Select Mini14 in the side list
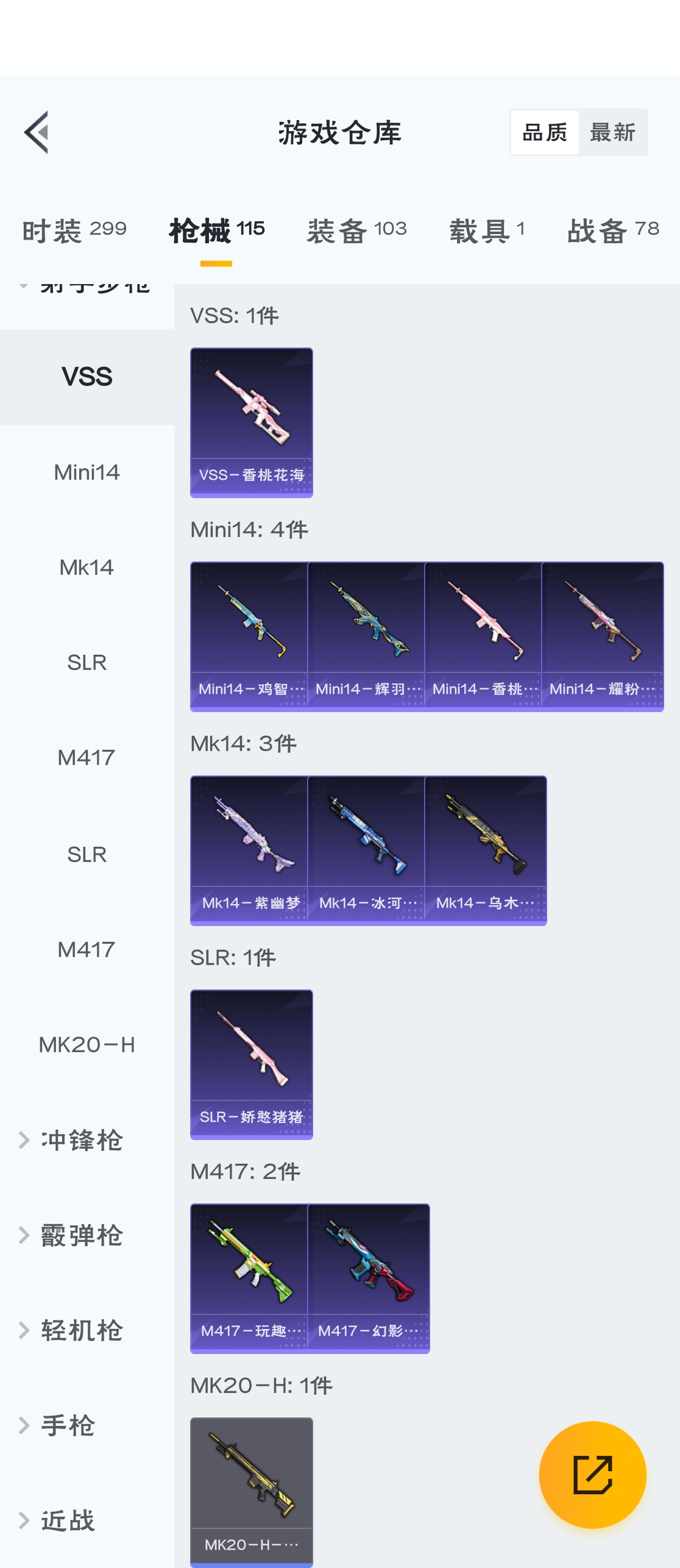 87,472
